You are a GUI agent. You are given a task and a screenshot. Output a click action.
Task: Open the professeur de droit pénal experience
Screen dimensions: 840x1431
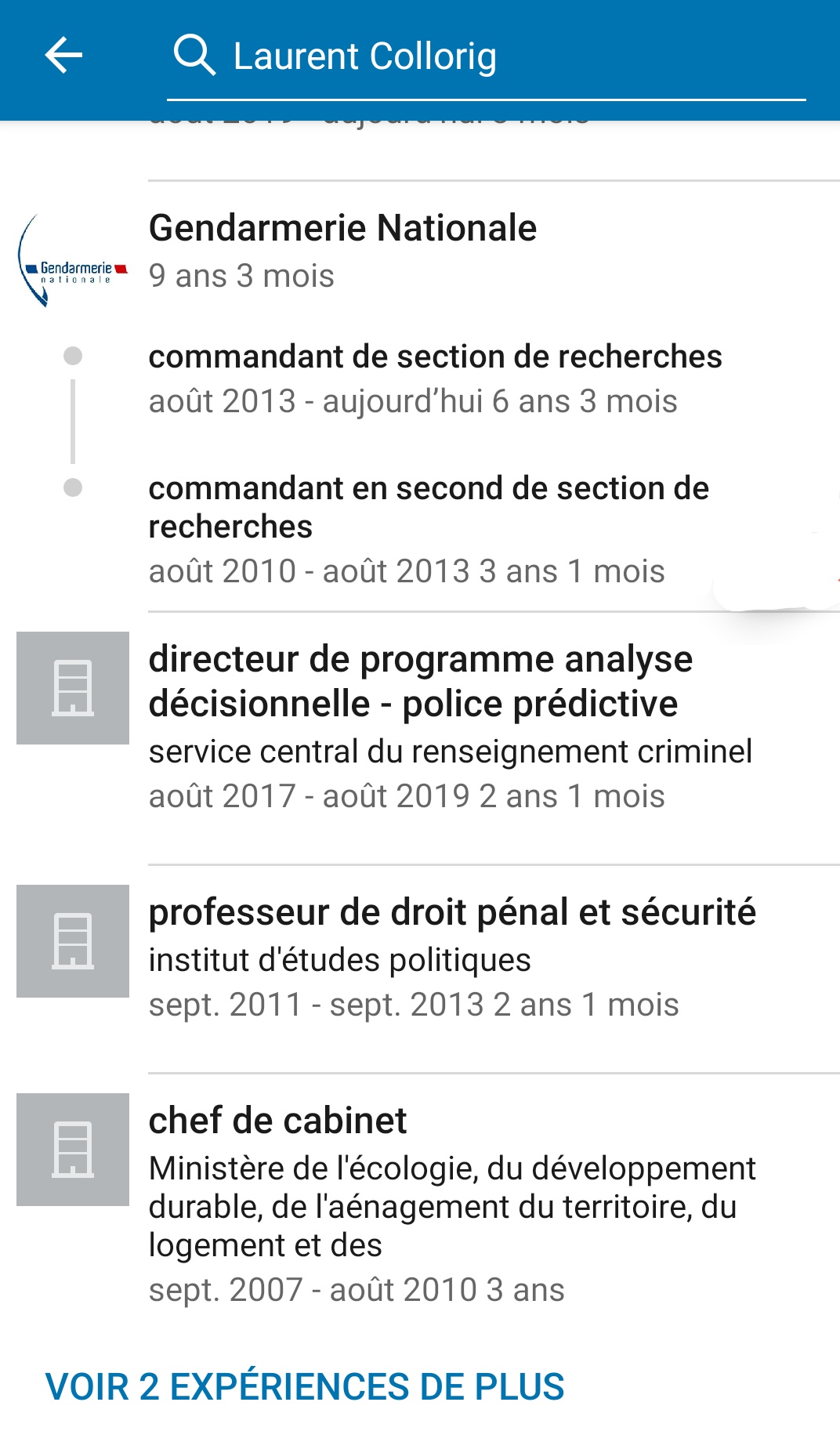pos(420,958)
